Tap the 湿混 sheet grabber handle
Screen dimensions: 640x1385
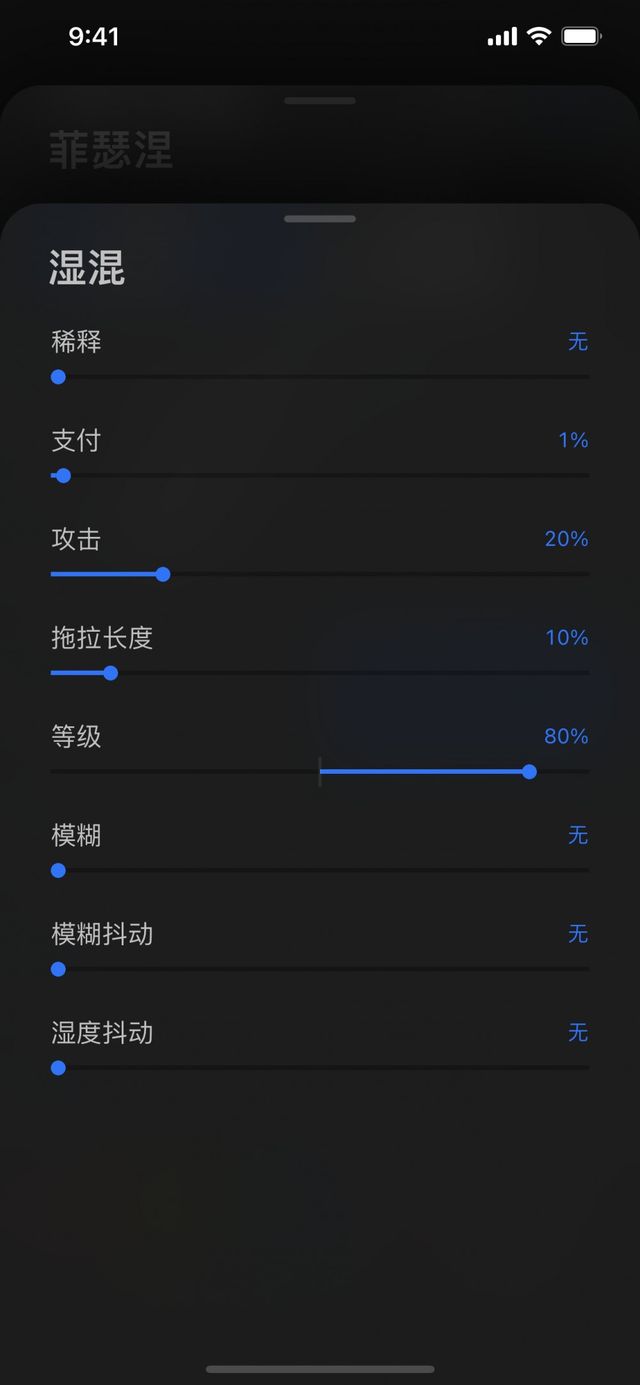coord(320,219)
